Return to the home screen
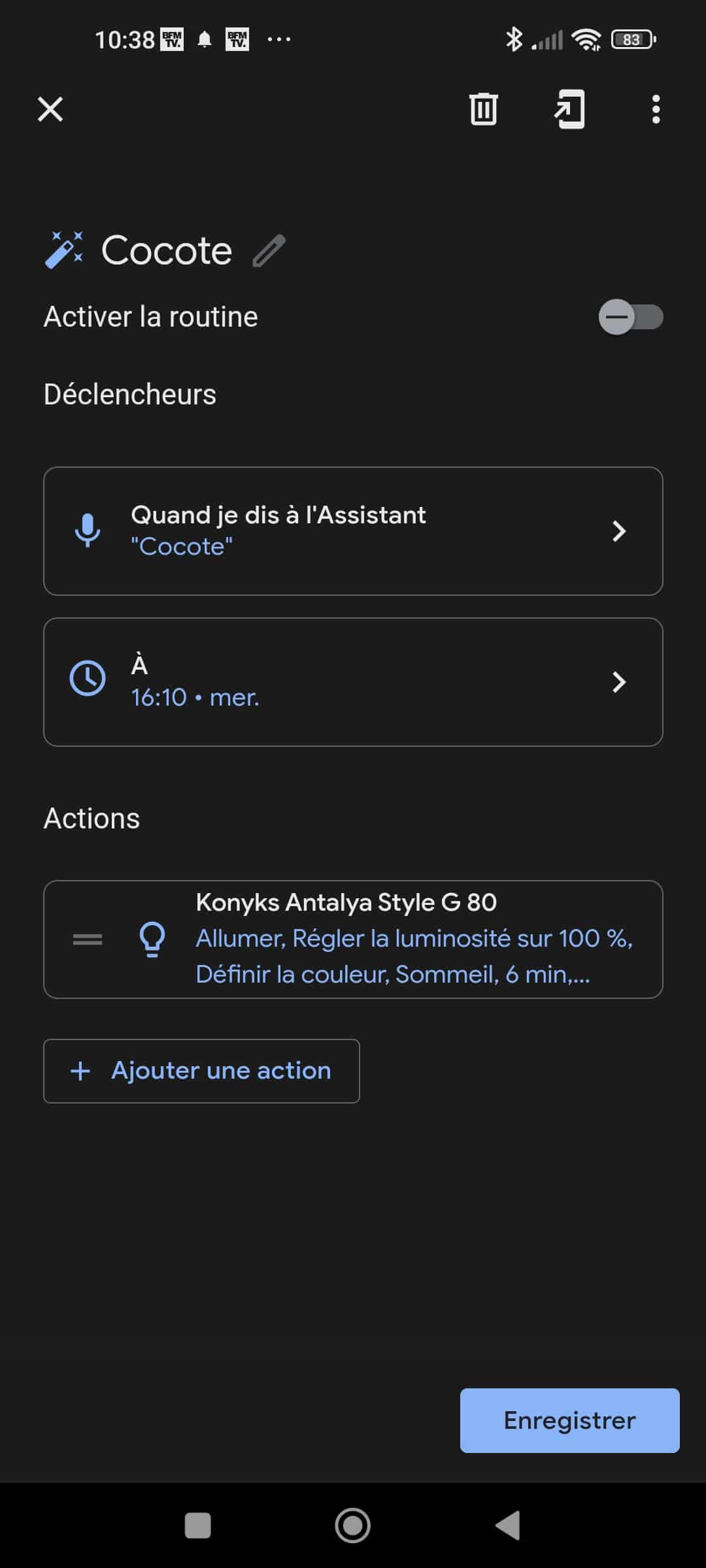This screenshot has height=1568, width=706. point(353,1526)
